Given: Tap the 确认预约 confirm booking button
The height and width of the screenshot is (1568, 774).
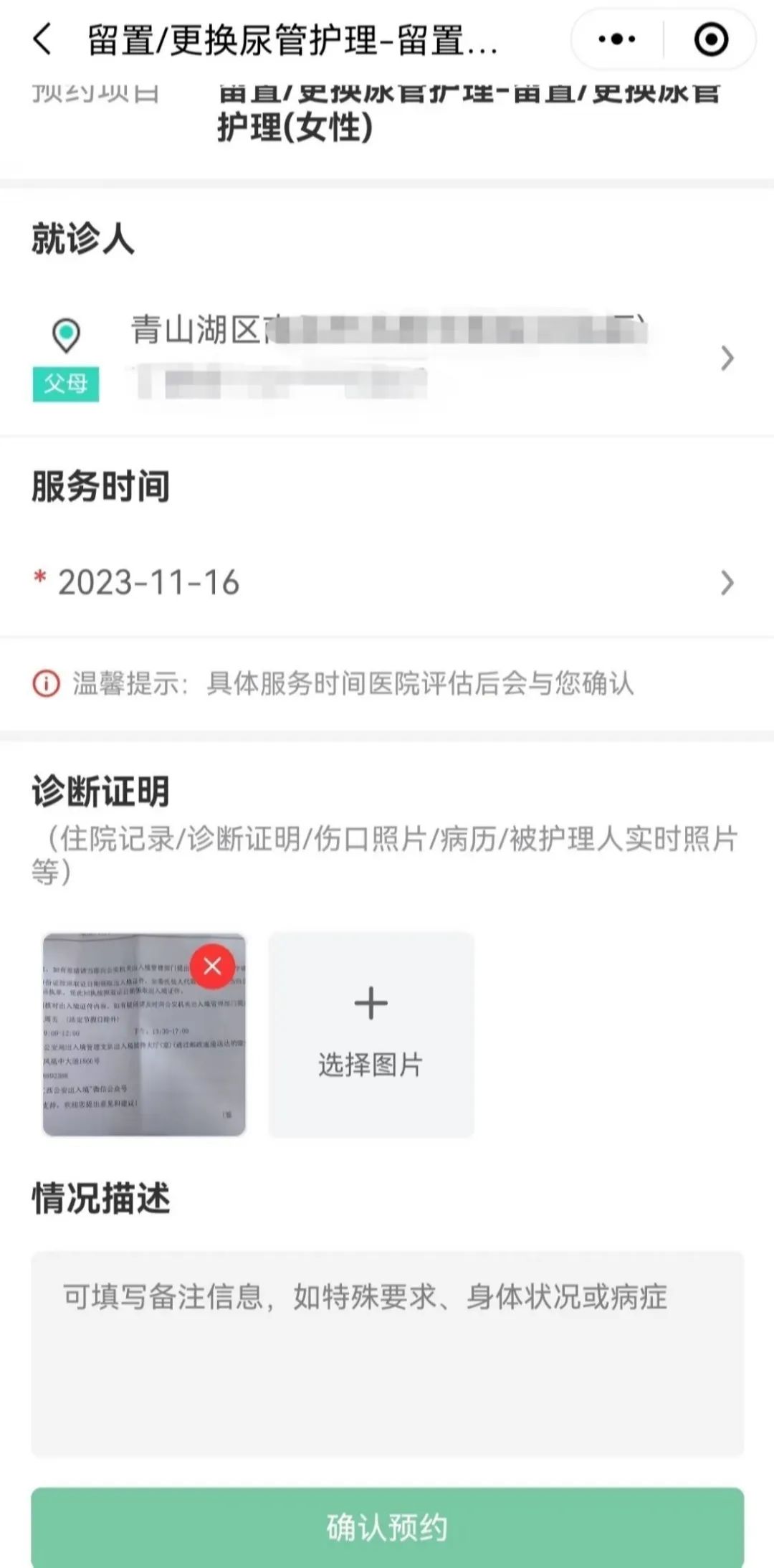Looking at the screenshot, I should coord(387,1527).
